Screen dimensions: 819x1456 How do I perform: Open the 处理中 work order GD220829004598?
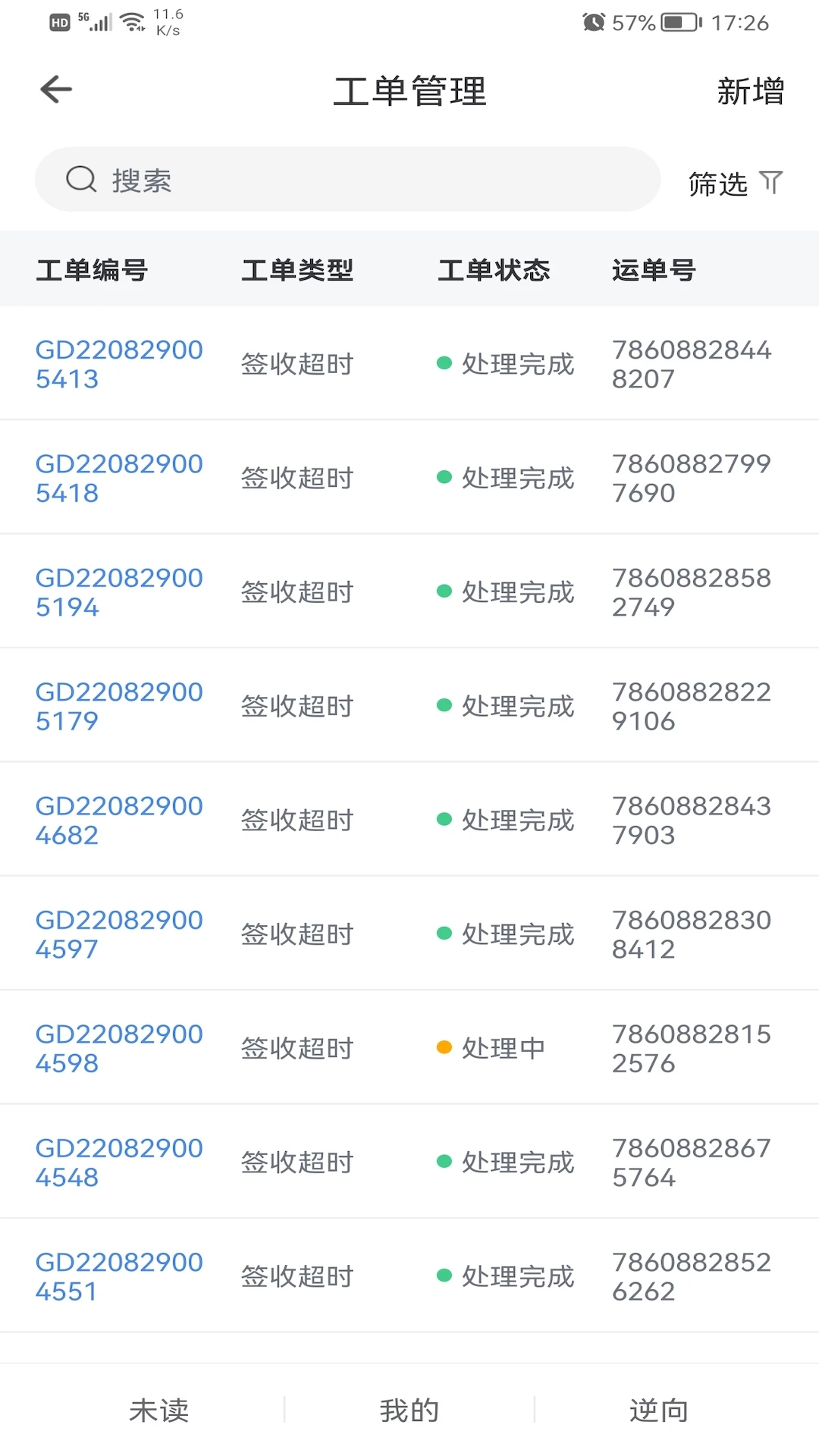(x=119, y=1048)
